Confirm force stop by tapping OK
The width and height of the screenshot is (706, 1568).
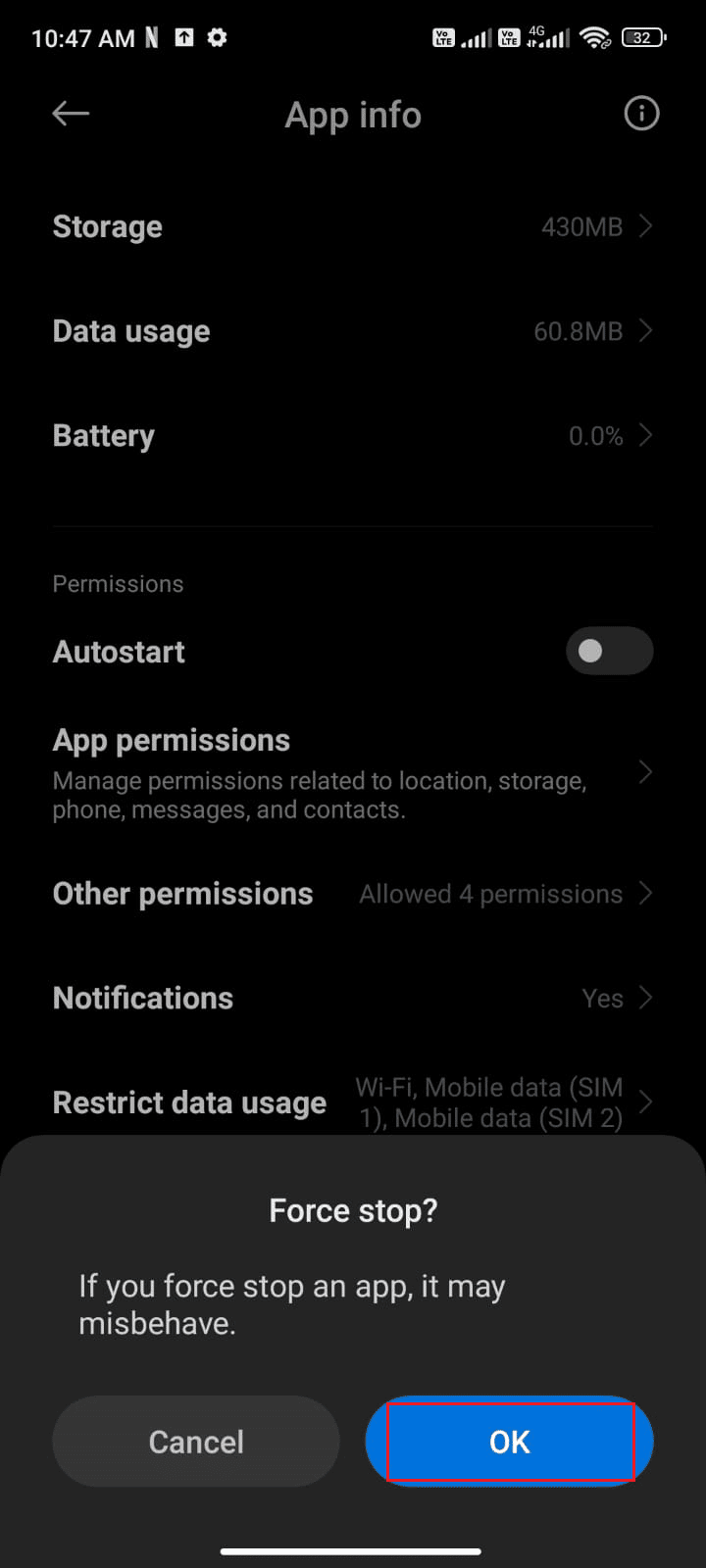click(x=508, y=1442)
